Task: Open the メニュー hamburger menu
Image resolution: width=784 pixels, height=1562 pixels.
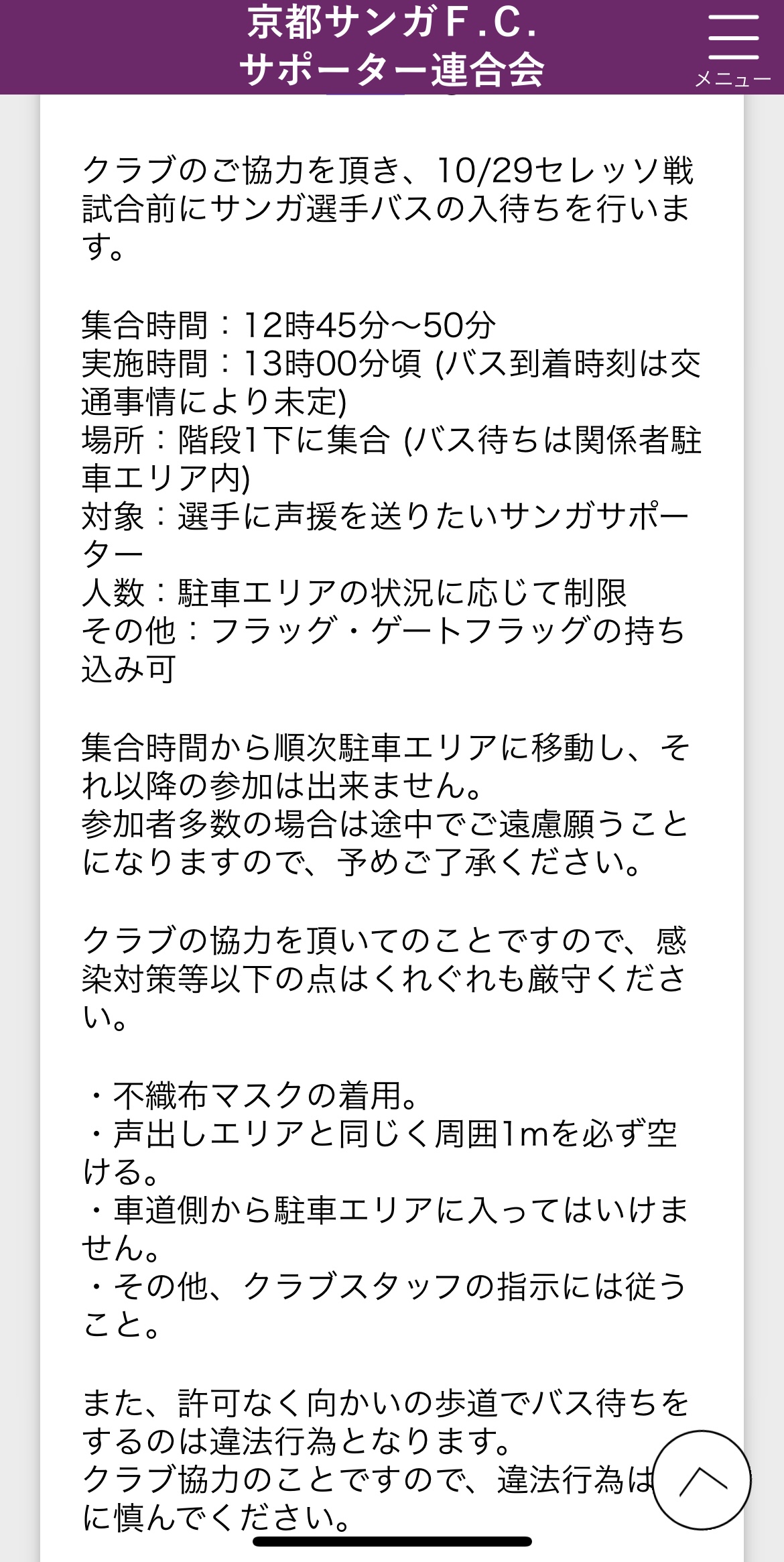Action: coord(733,48)
